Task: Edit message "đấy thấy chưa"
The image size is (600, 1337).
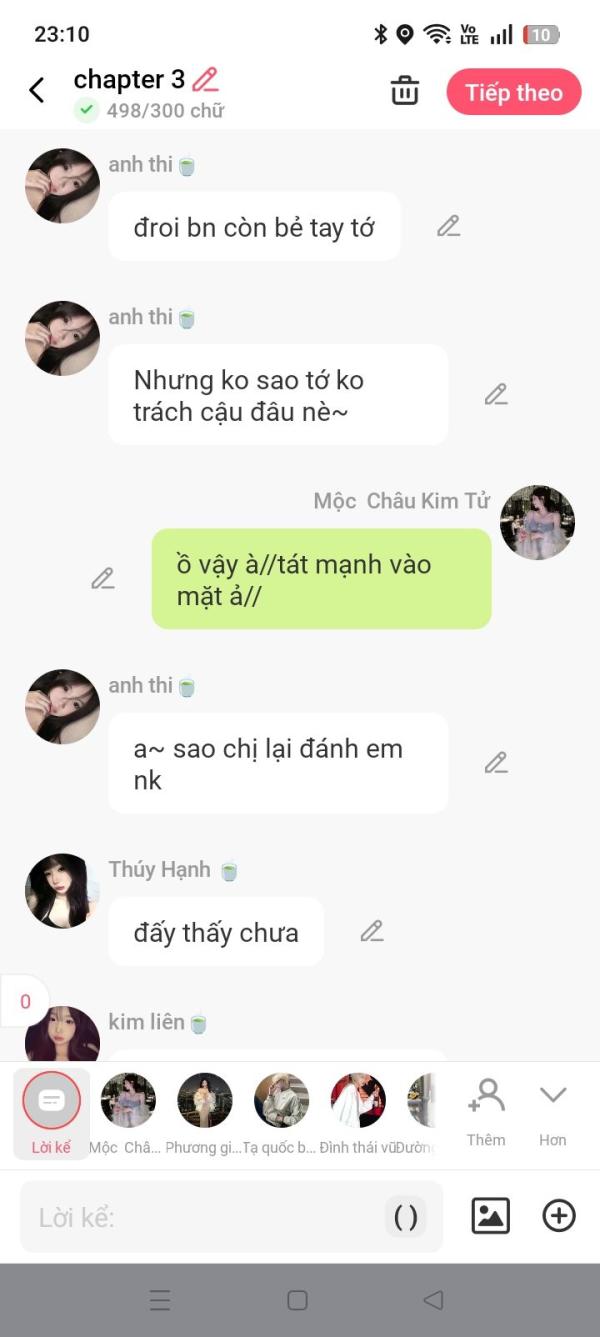Action: [372, 931]
